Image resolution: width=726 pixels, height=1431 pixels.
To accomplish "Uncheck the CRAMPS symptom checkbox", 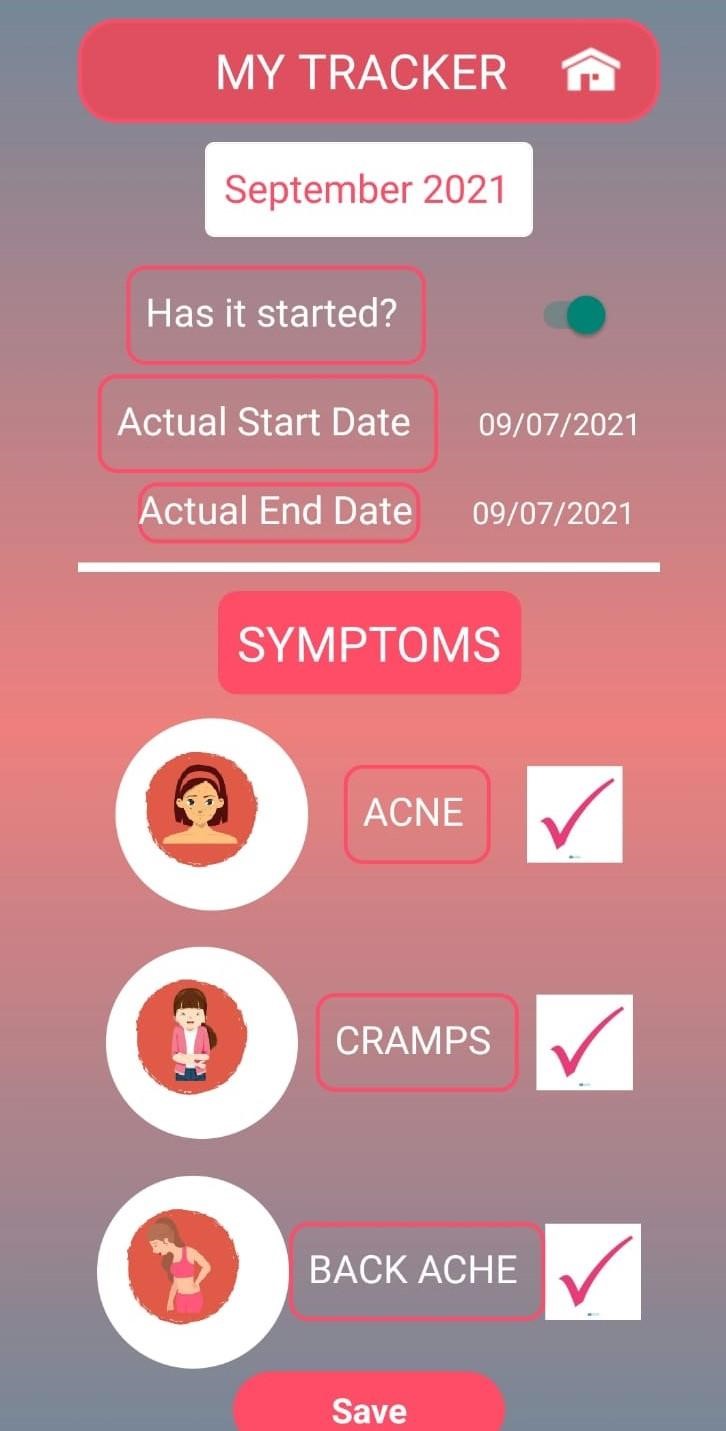I will click(x=584, y=1042).
